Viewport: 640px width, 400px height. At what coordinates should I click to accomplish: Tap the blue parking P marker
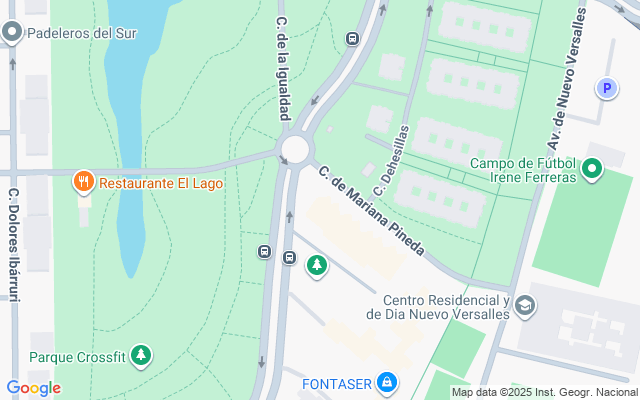(606, 89)
